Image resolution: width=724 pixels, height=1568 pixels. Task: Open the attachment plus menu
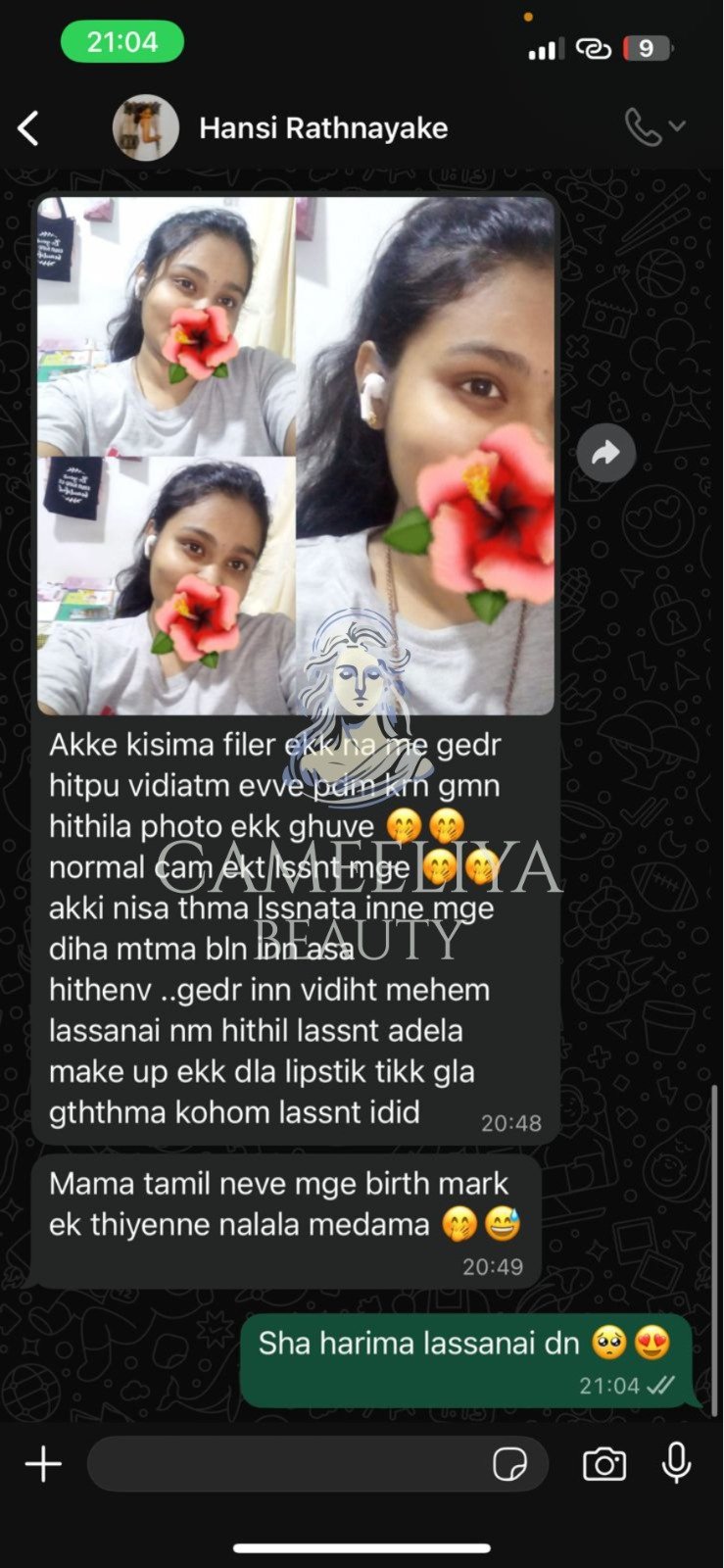pyautogui.click(x=43, y=1464)
